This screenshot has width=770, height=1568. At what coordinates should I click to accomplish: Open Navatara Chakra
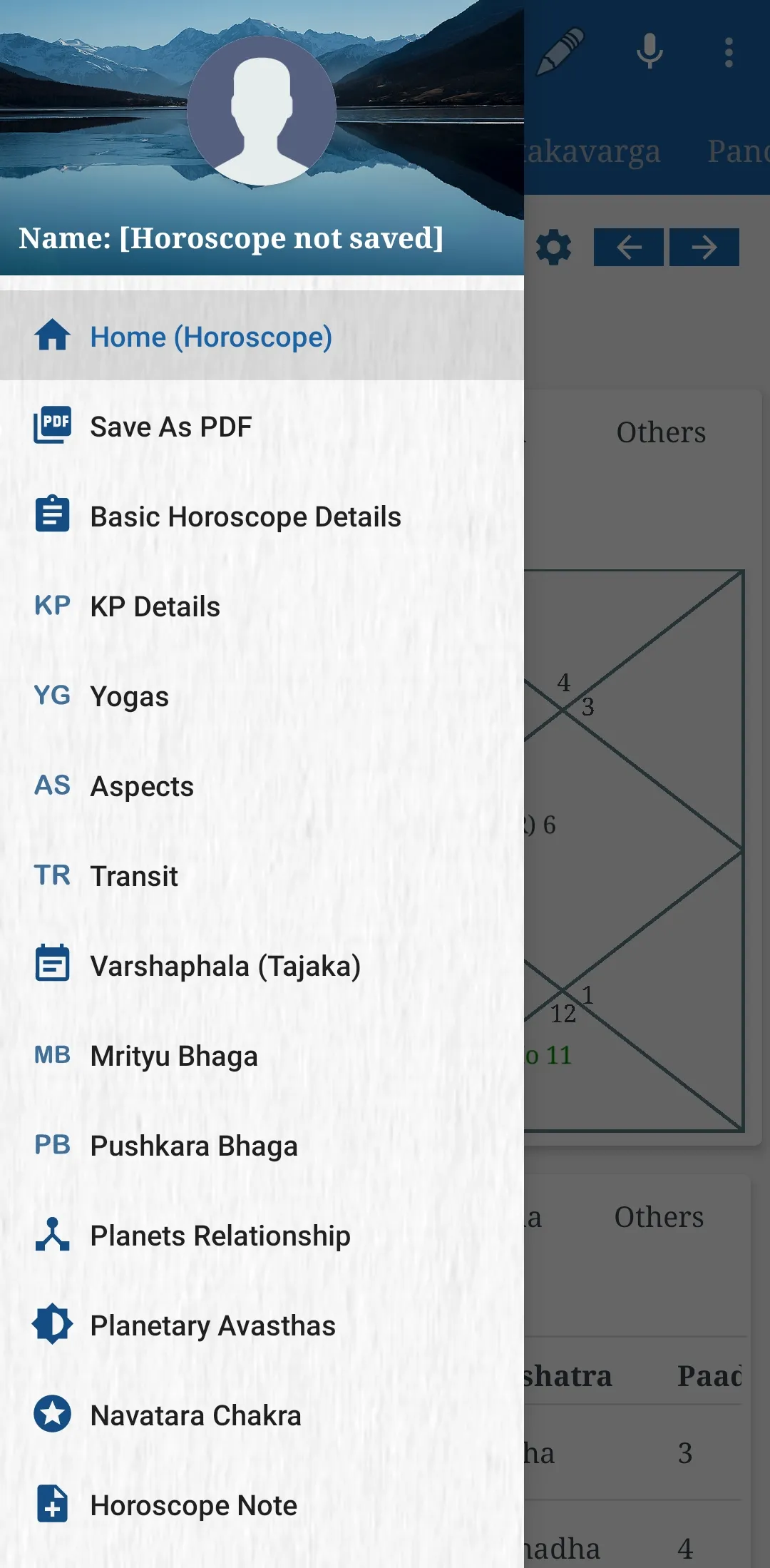tap(195, 1415)
